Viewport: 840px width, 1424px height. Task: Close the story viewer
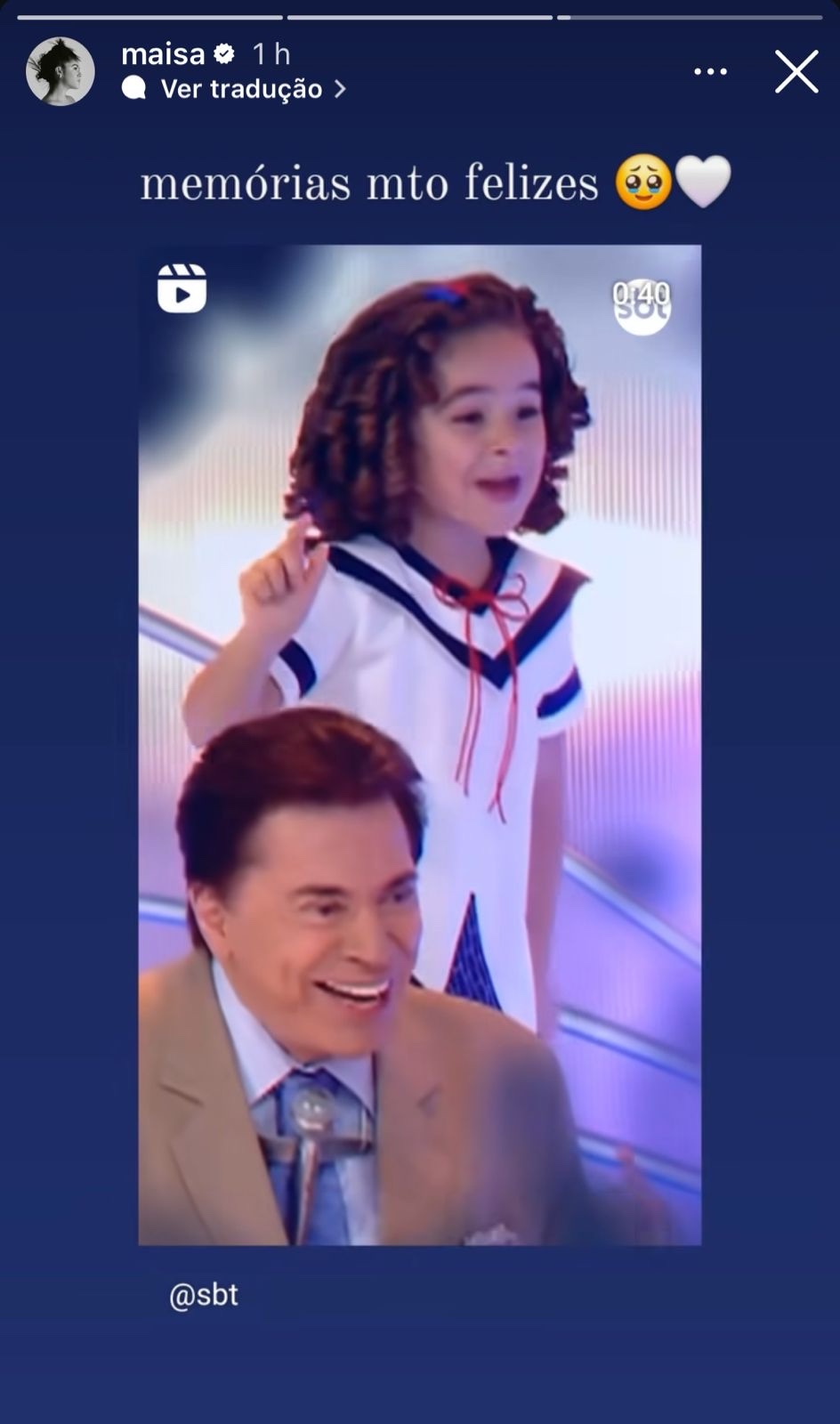point(796,72)
